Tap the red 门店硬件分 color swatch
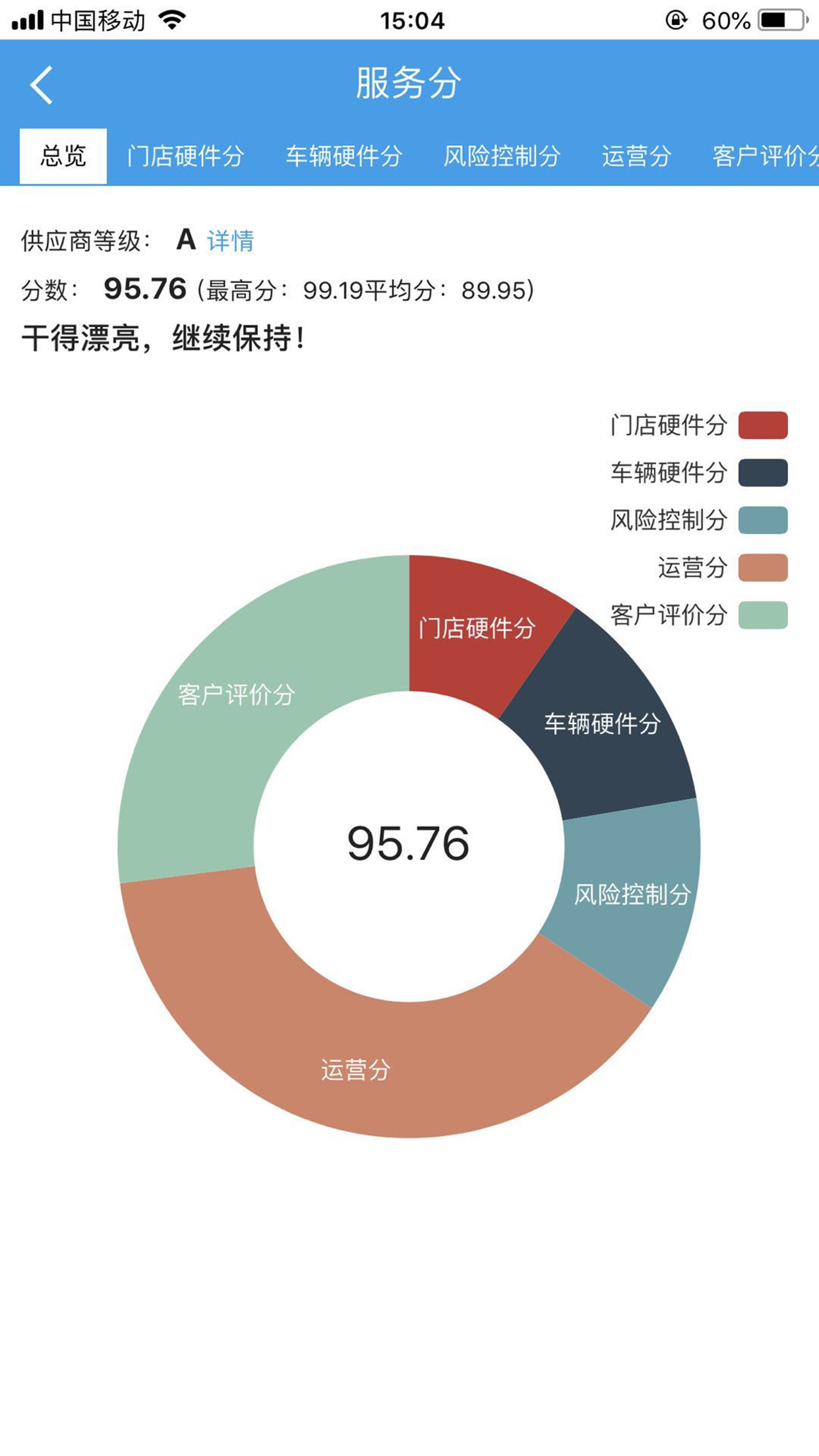The image size is (819, 1456). 764,427
